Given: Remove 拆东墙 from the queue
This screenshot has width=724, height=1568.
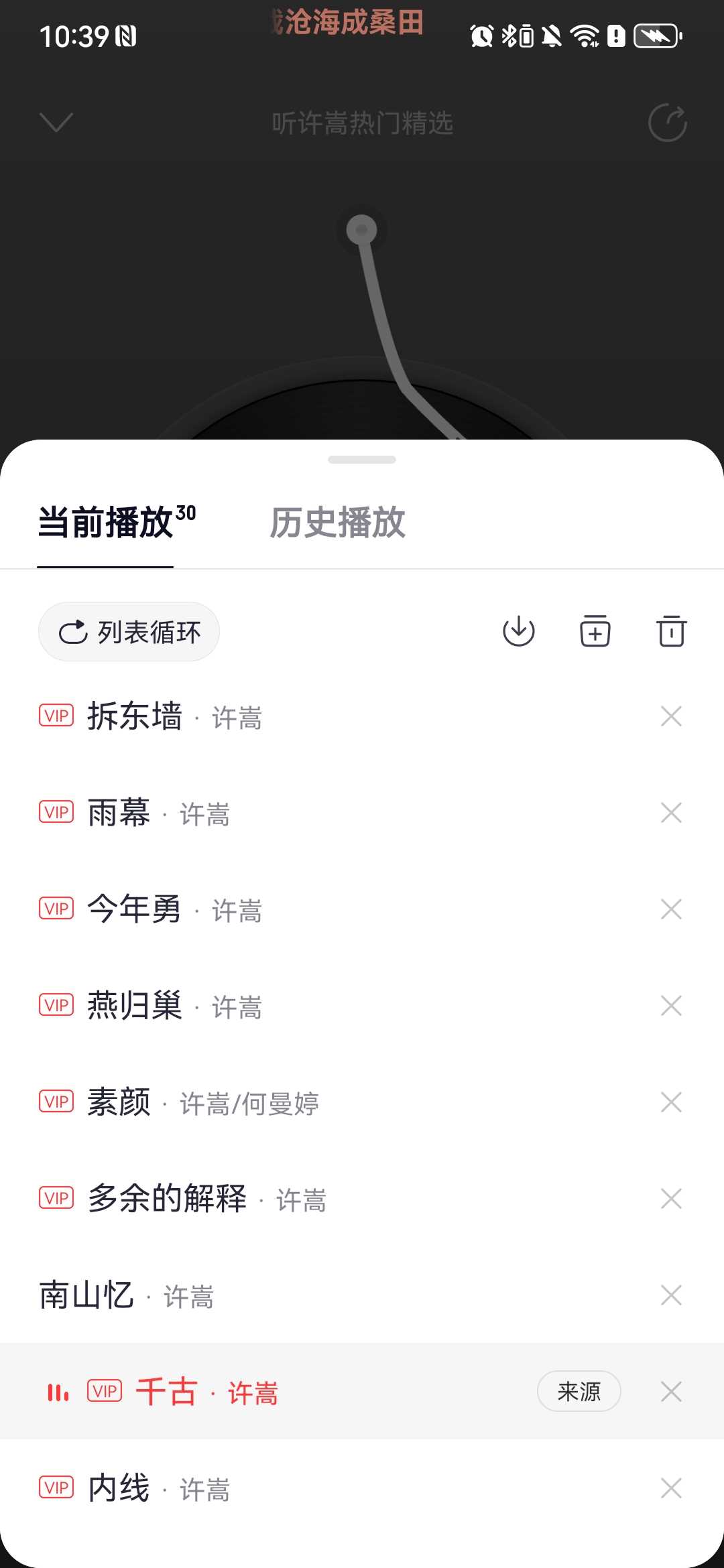Looking at the screenshot, I should (671, 716).
